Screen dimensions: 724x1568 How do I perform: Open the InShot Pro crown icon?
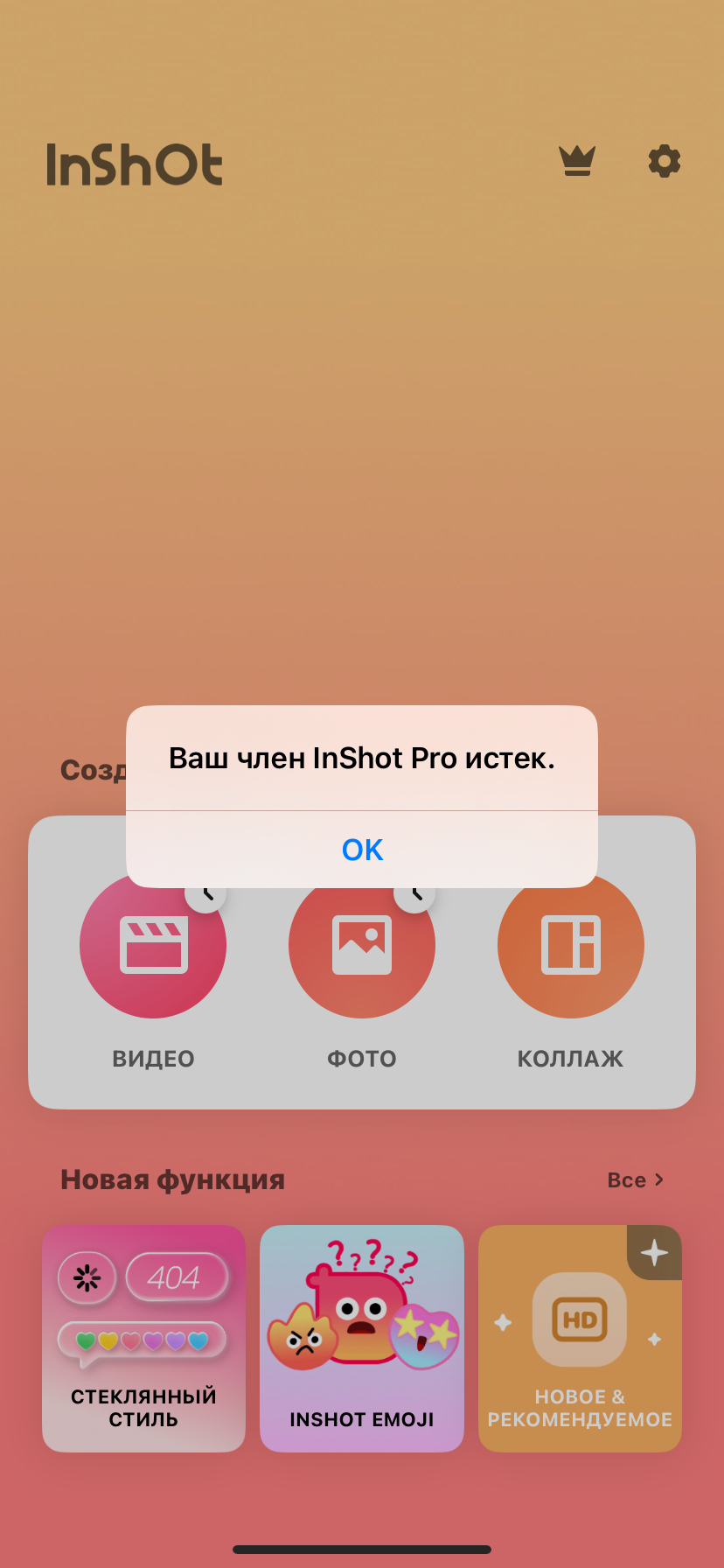[x=577, y=161]
